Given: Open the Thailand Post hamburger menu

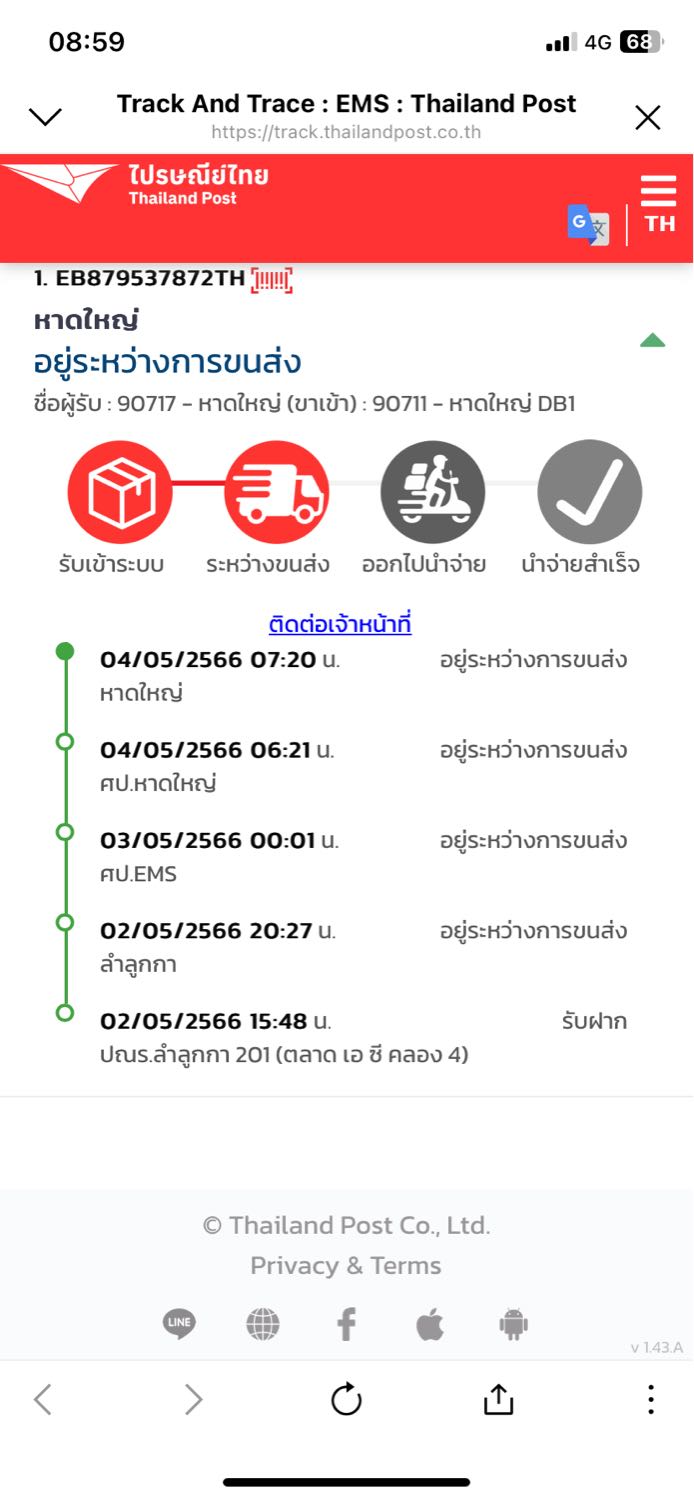Looking at the screenshot, I should (x=659, y=190).
